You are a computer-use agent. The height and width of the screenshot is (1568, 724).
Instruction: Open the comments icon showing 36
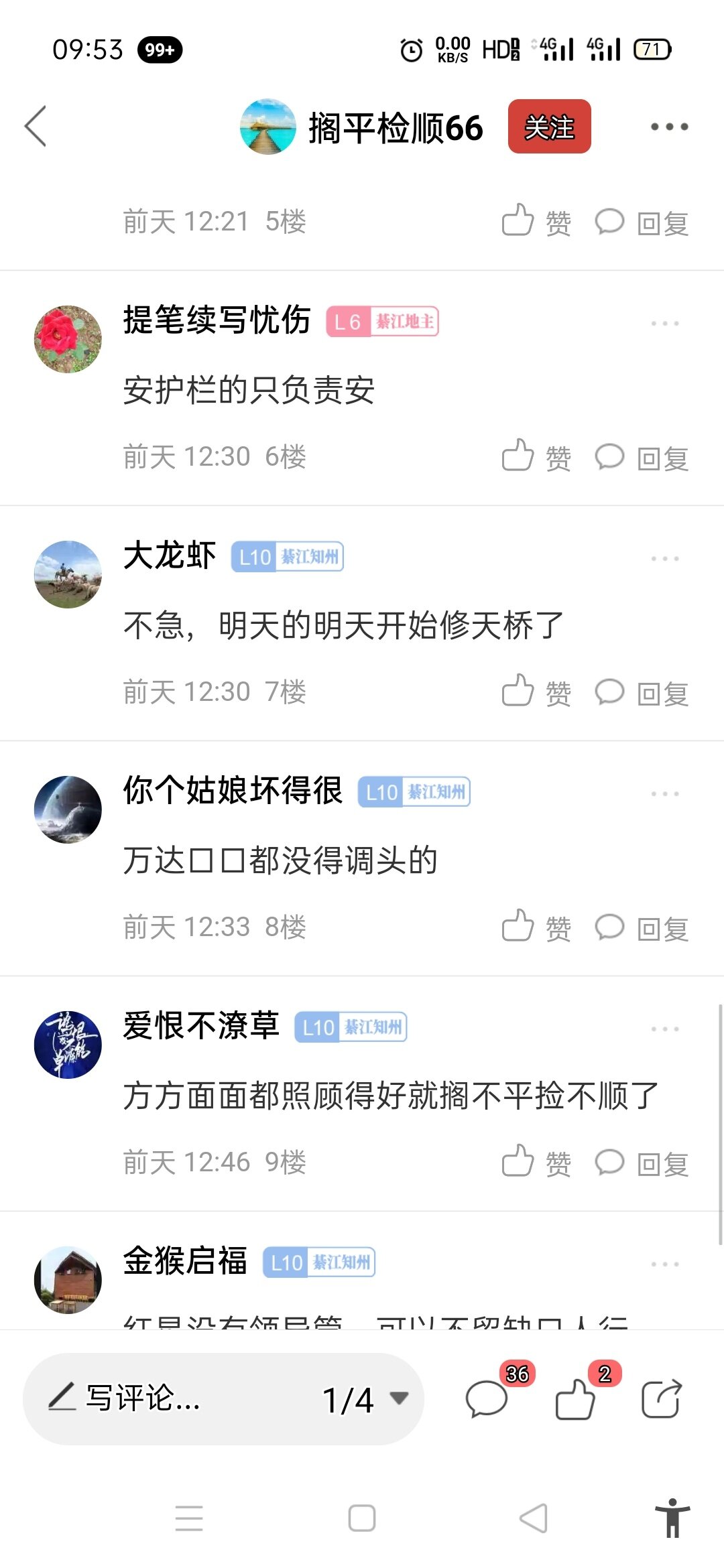tap(487, 1399)
